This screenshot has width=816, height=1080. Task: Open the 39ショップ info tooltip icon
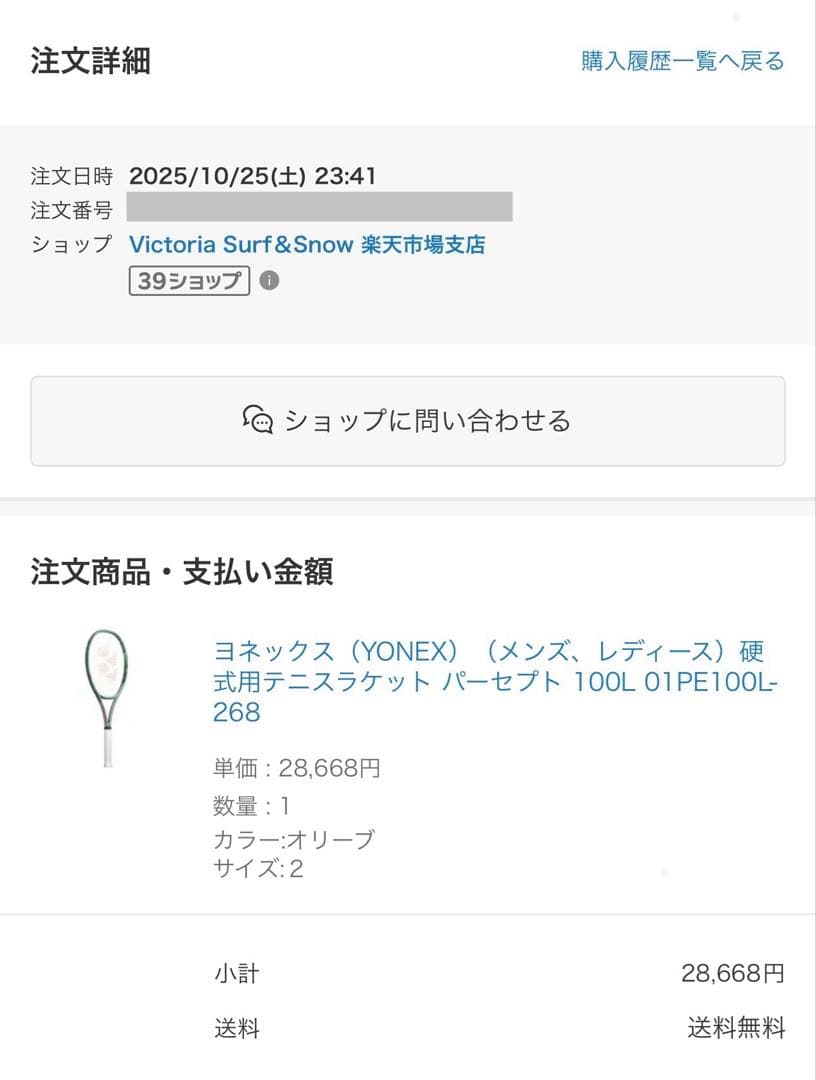[x=268, y=281]
